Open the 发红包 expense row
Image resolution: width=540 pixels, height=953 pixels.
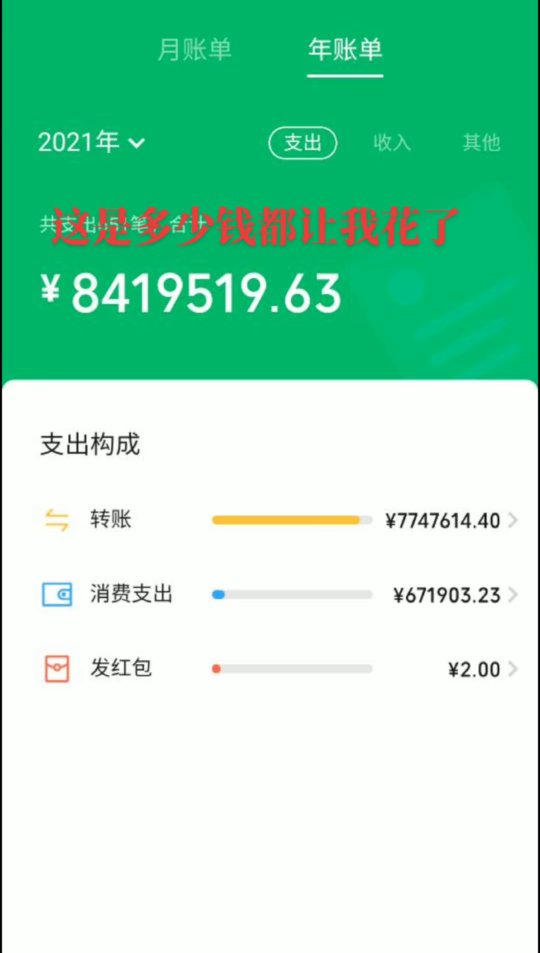point(270,669)
